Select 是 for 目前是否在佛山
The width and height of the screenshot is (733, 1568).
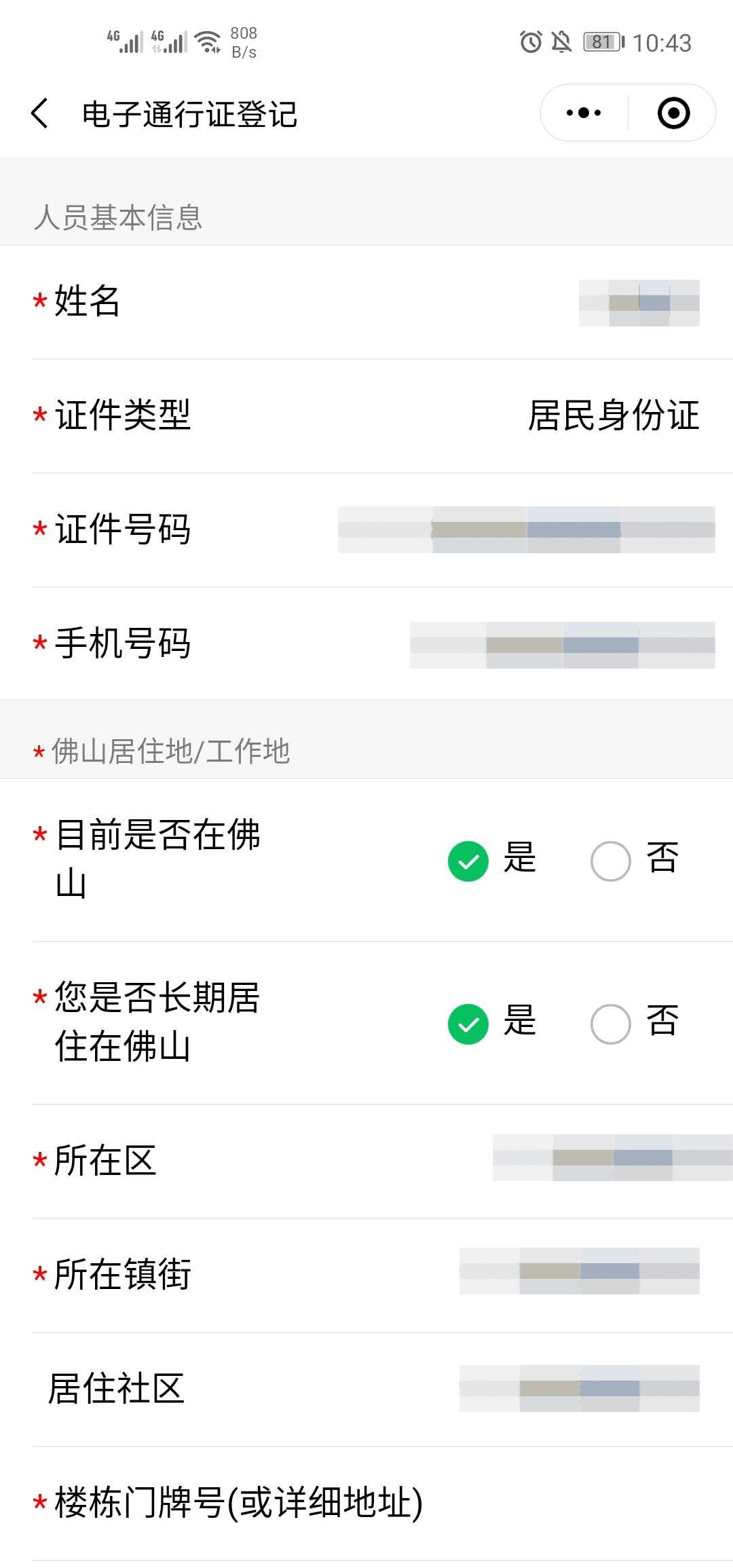(468, 861)
